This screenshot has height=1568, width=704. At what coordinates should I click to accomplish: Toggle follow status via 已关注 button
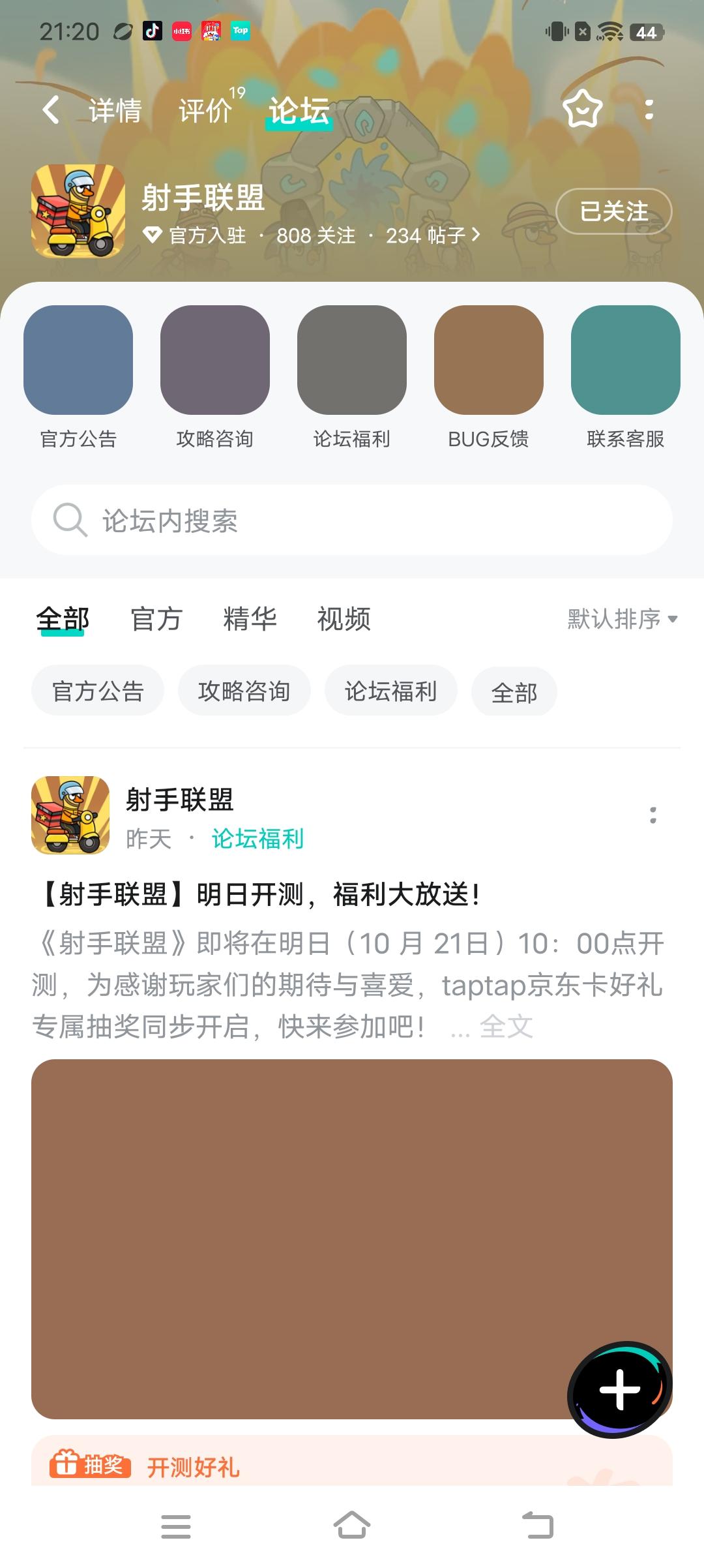[613, 213]
